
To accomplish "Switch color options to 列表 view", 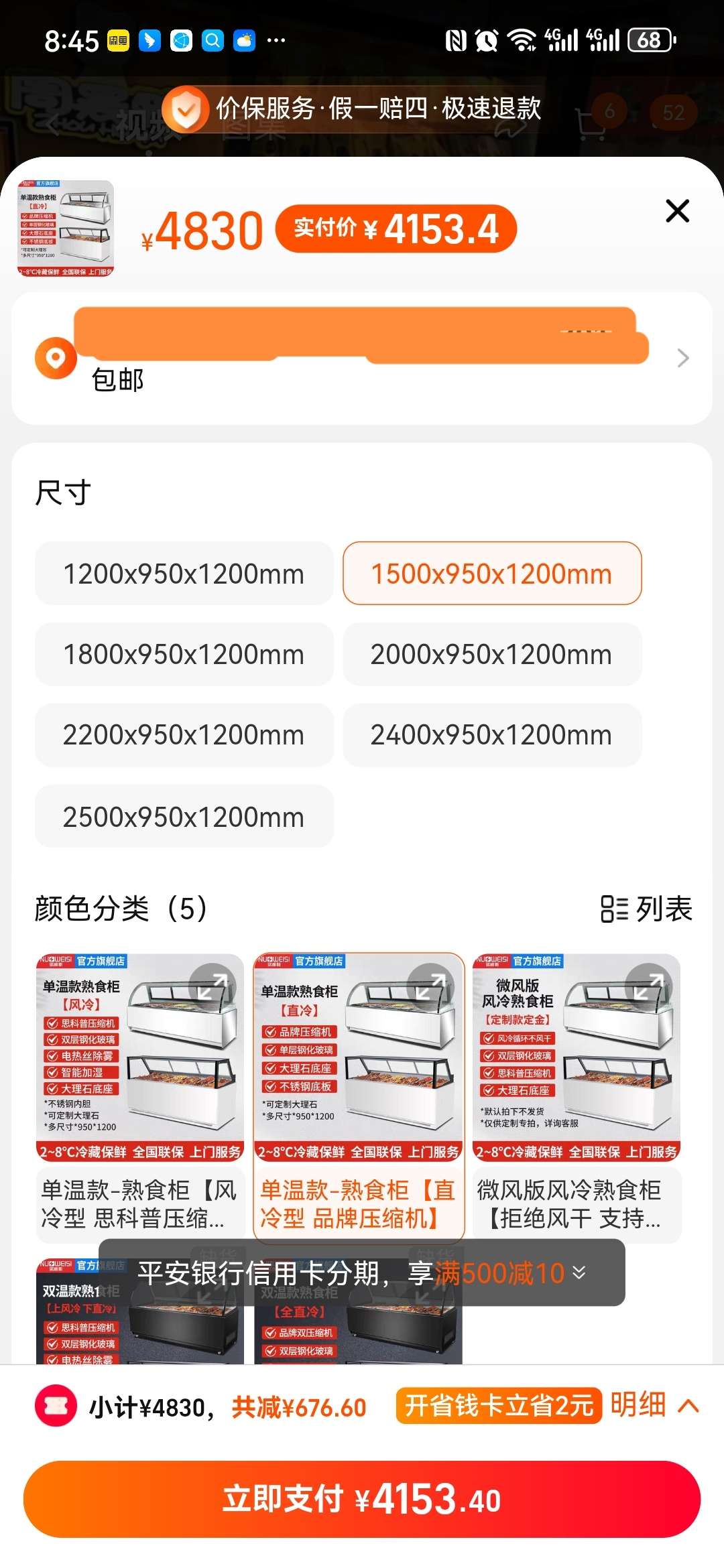I will 646,909.
